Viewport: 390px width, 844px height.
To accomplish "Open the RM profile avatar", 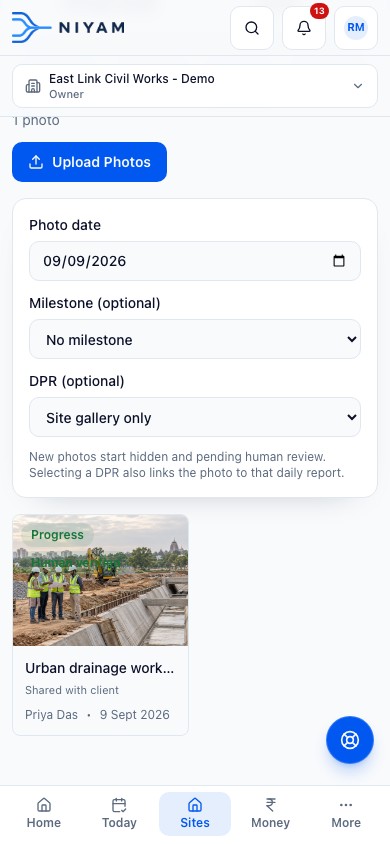I will point(356,28).
